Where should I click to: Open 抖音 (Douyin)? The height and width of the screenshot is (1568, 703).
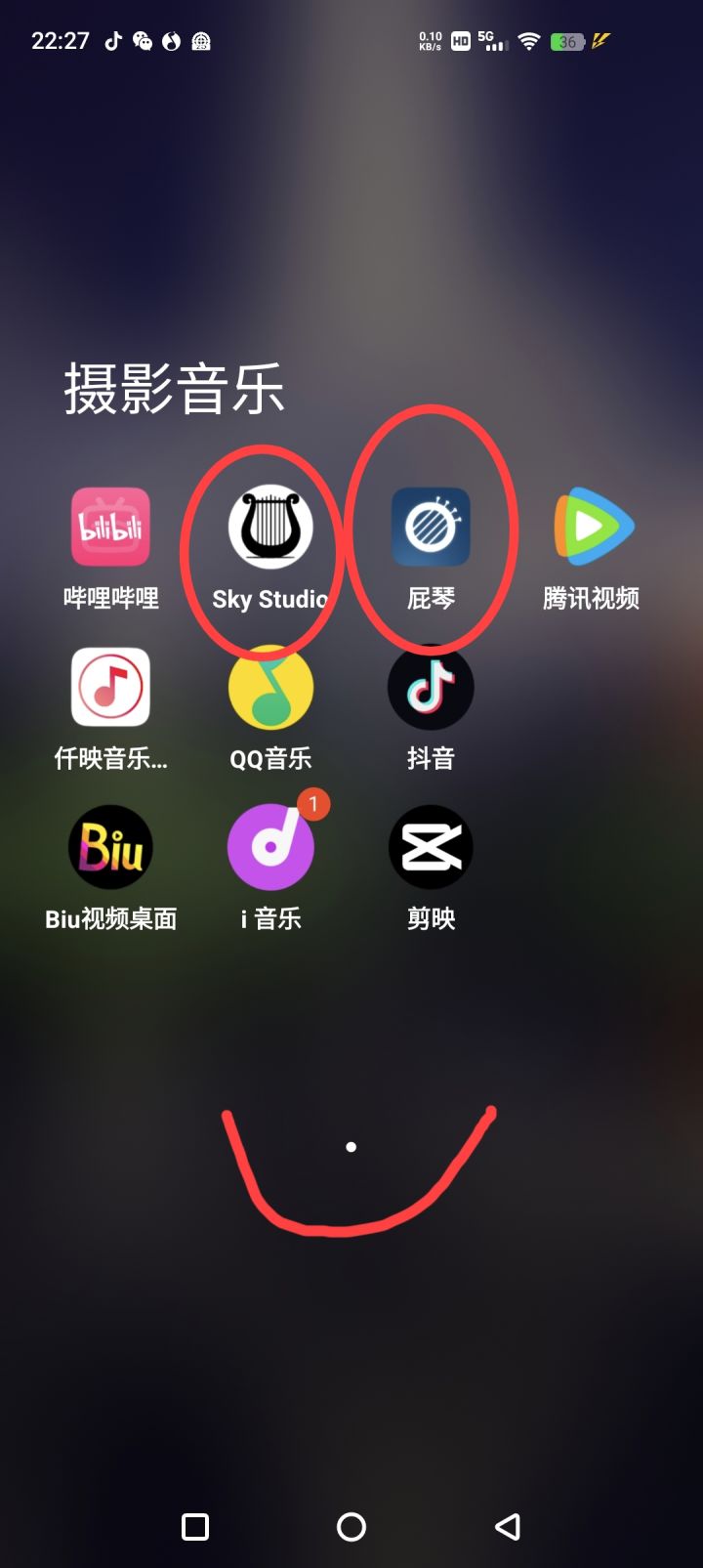coord(431,687)
